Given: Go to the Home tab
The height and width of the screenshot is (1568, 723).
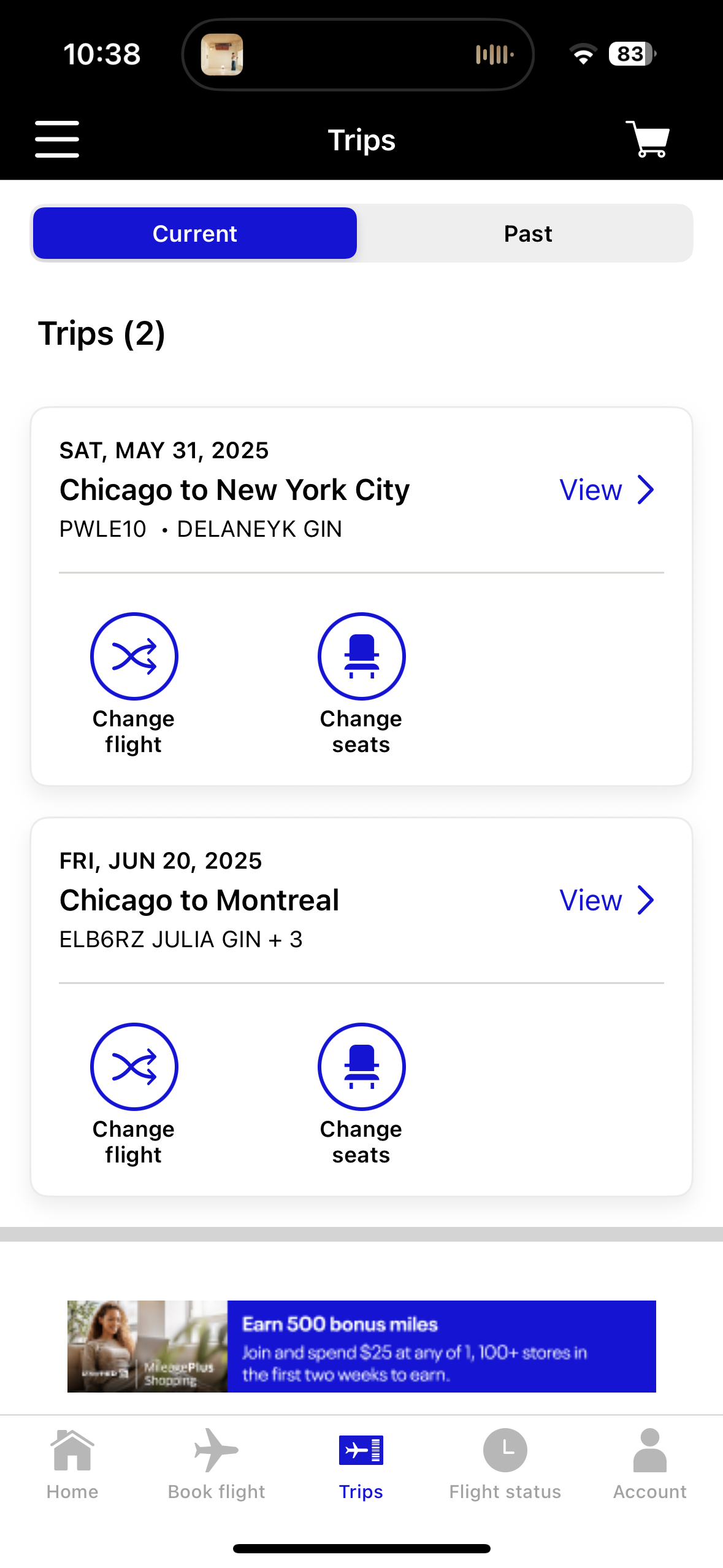Looking at the screenshot, I should click(x=72, y=1464).
